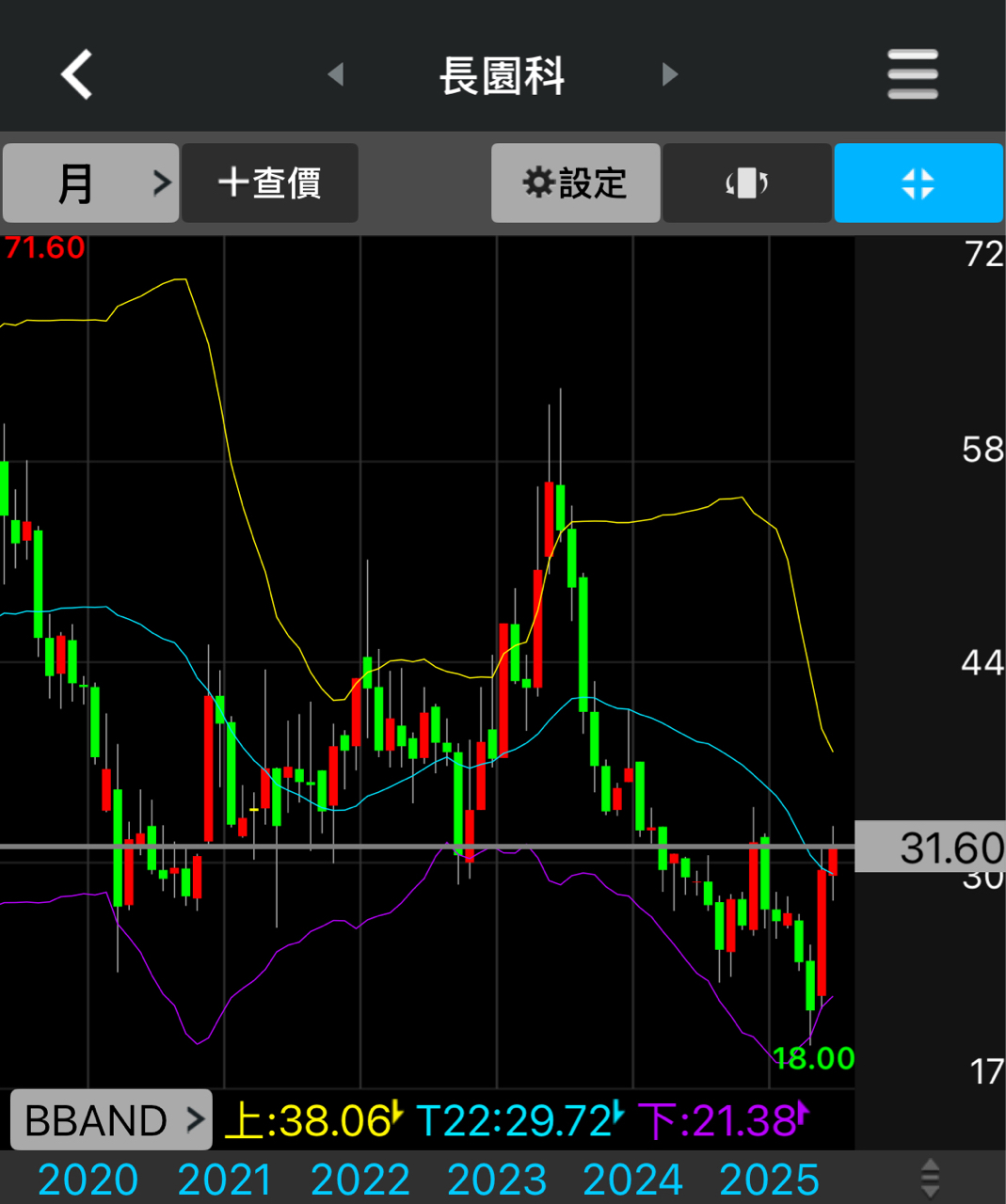Toggle the blue fullscreen chart button
Screen dimensions: 1006x1204
pyautogui.click(x=918, y=182)
